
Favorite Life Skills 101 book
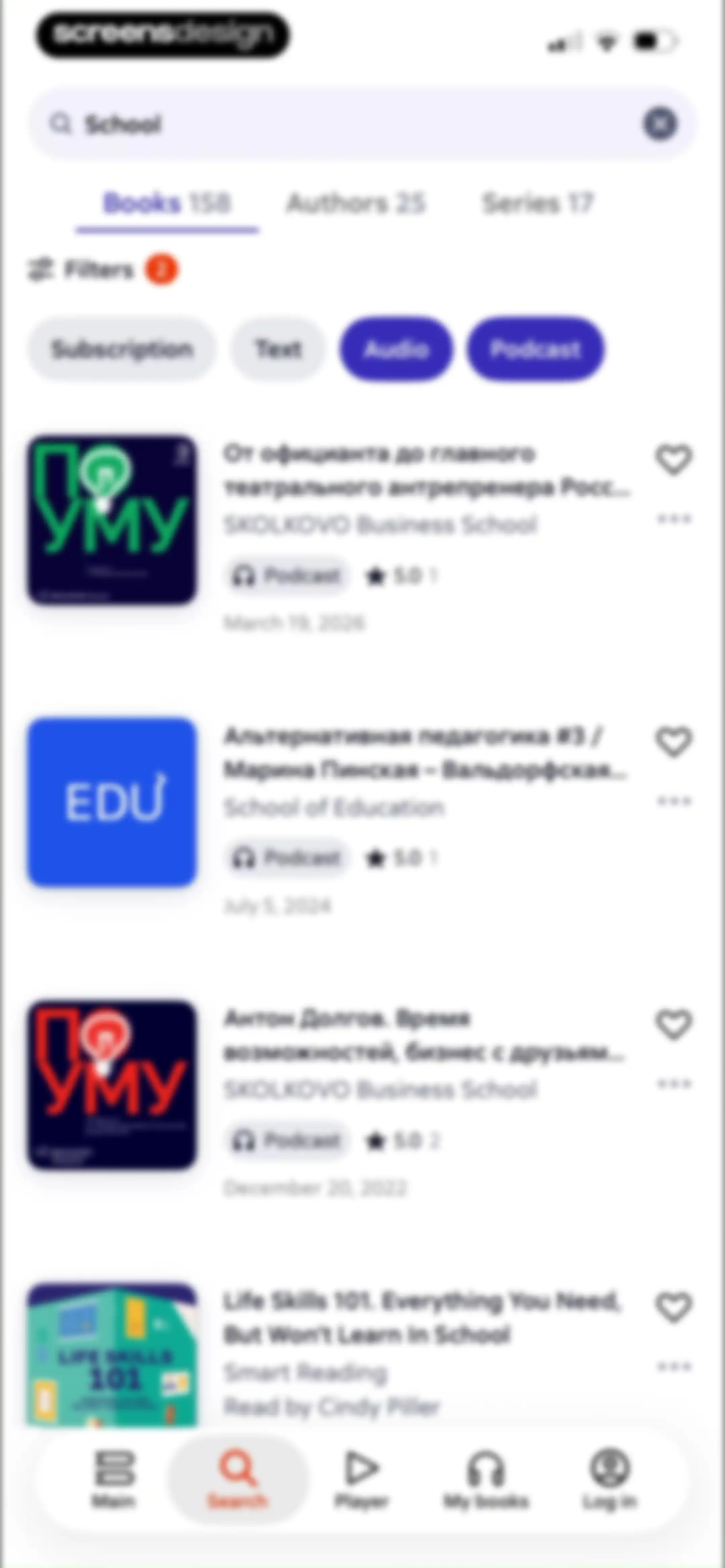click(673, 1307)
